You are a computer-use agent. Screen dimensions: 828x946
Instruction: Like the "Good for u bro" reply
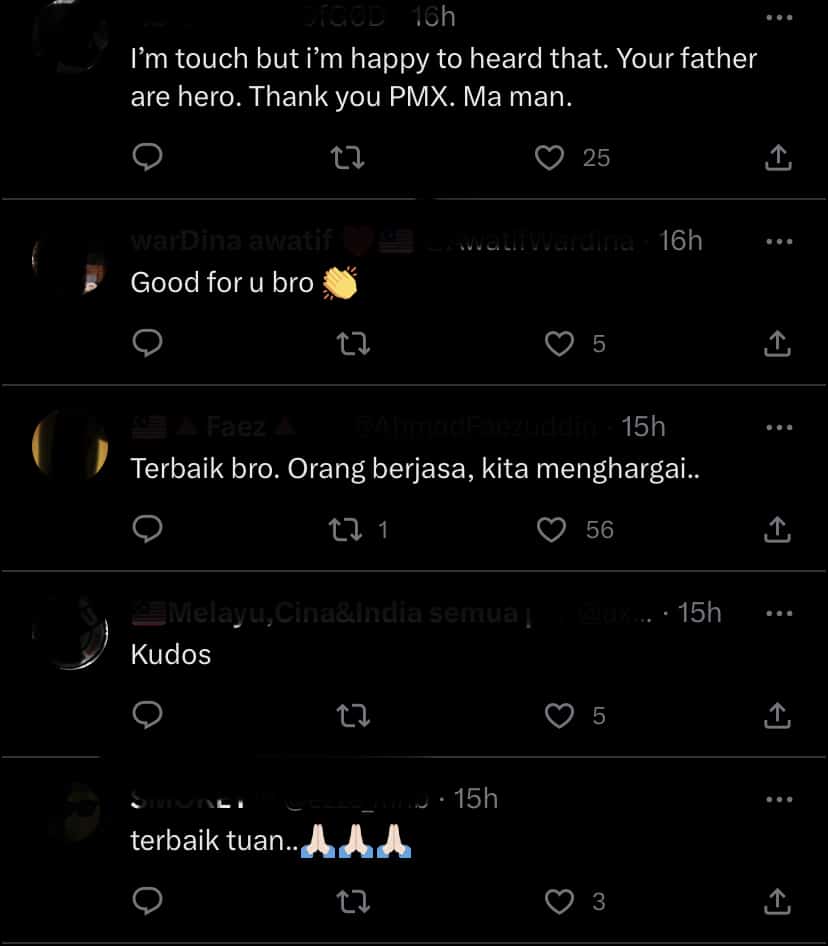click(560, 344)
